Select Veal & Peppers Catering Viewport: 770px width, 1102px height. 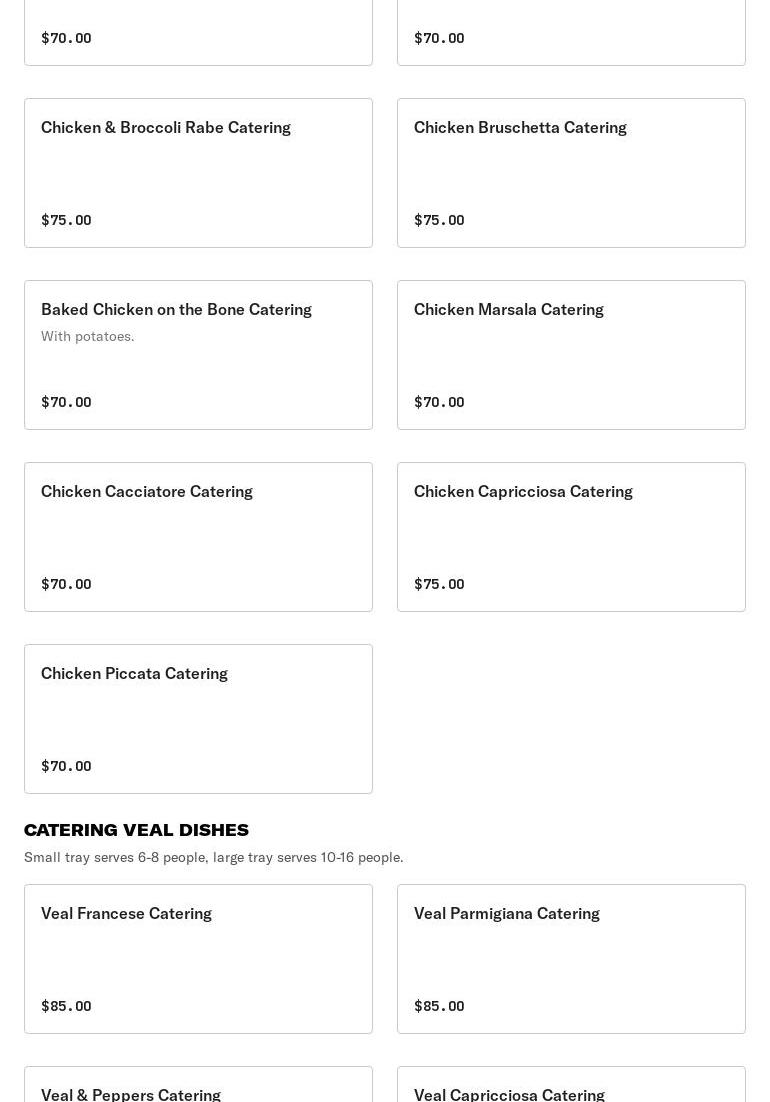pos(198,1088)
